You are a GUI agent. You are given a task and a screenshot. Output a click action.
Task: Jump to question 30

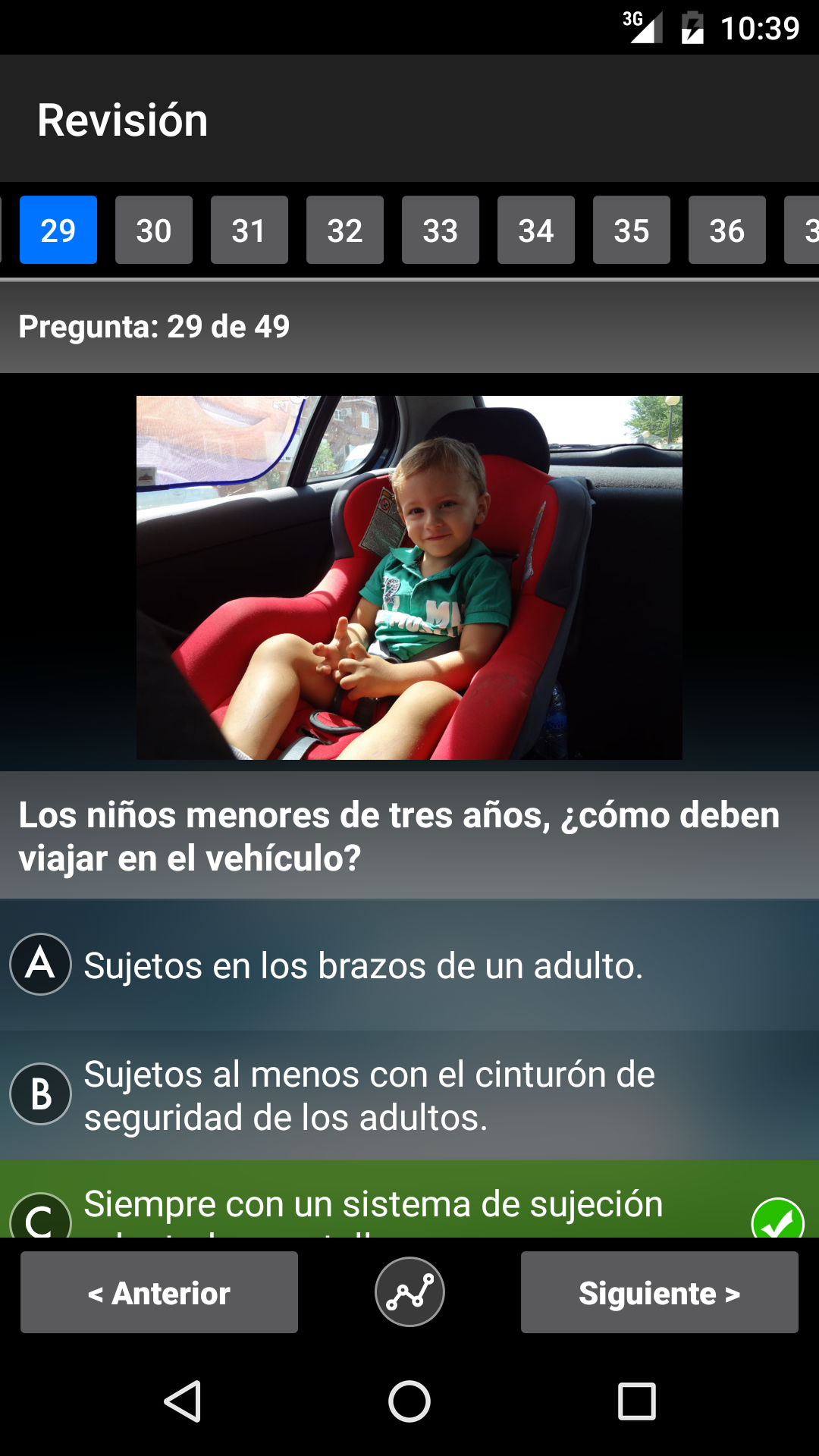pyautogui.click(x=153, y=230)
